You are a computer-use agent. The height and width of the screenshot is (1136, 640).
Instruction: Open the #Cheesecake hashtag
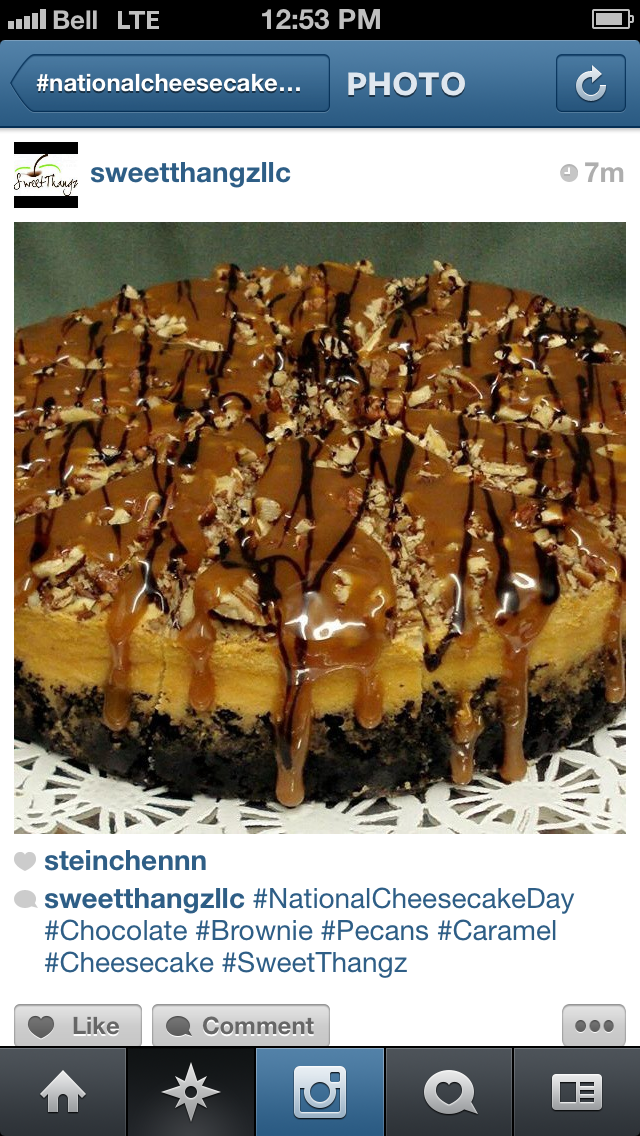tap(129, 963)
